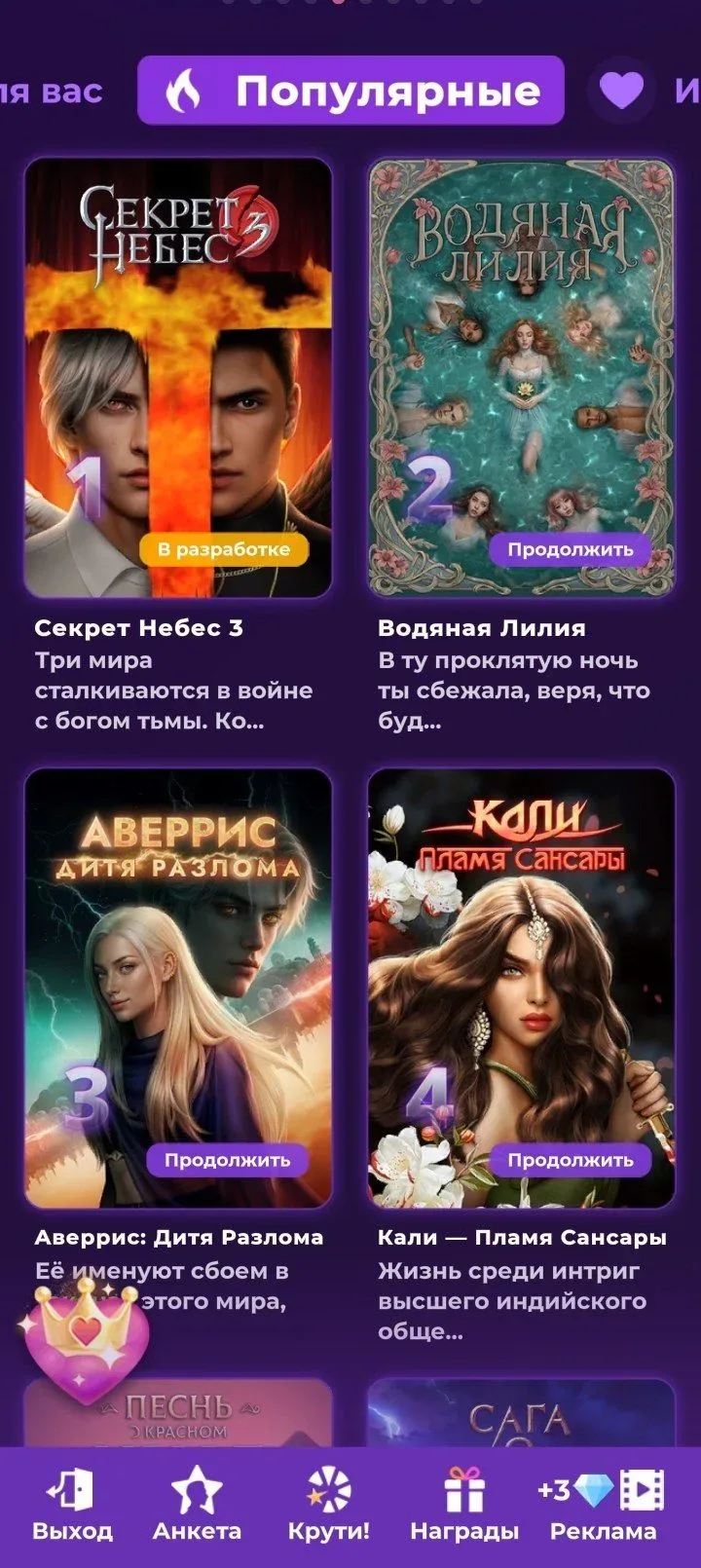This screenshot has height=1568, width=701.
Task: Continue reading Аверрис: Дитя Разлома
Action: pyautogui.click(x=227, y=1160)
